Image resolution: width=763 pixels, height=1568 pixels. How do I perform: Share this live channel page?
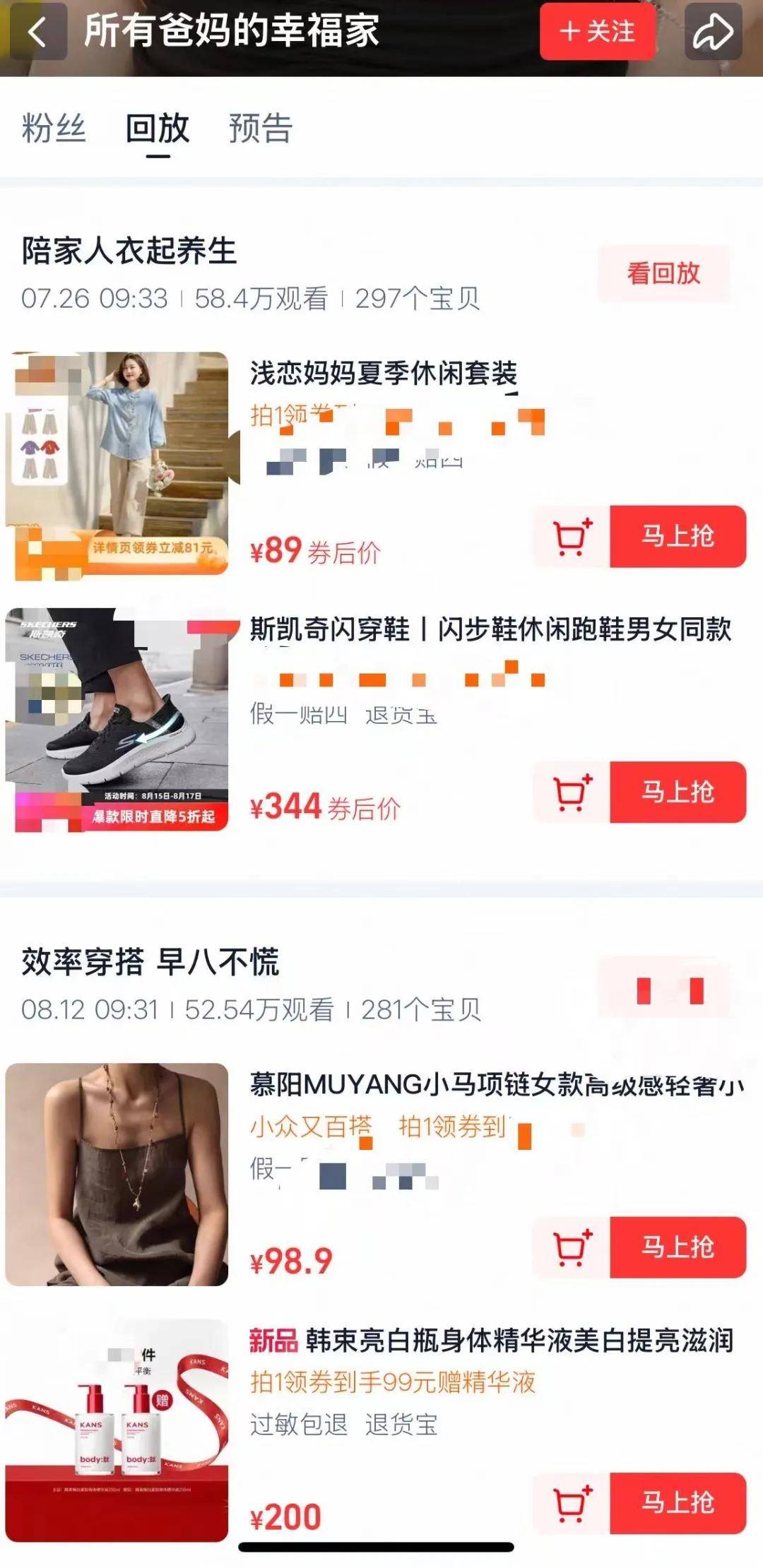[713, 32]
